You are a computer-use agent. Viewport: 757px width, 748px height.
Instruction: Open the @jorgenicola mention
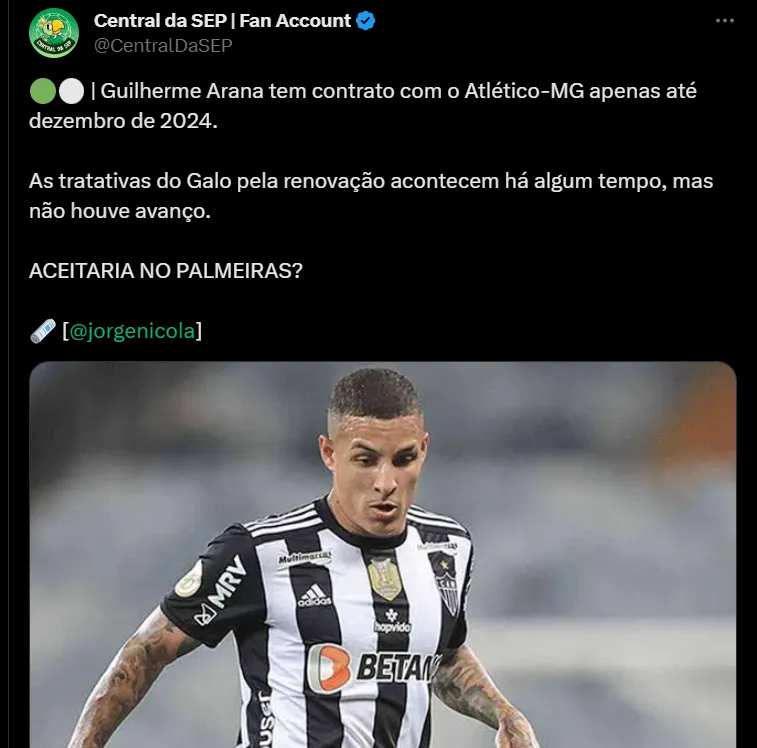coord(131,330)
